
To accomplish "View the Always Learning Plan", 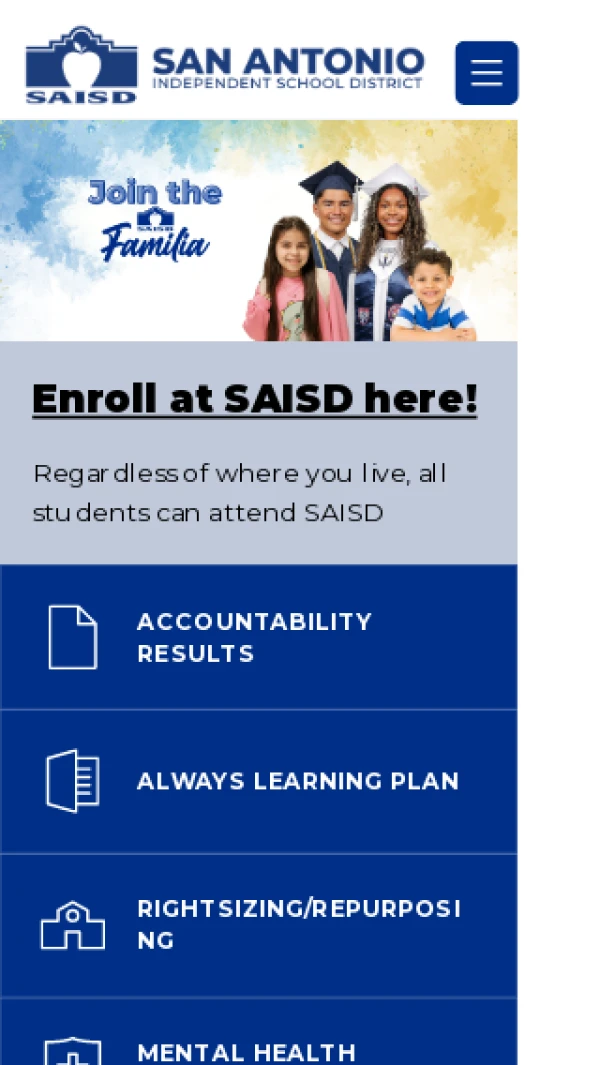I will click(x=297, y=781).
